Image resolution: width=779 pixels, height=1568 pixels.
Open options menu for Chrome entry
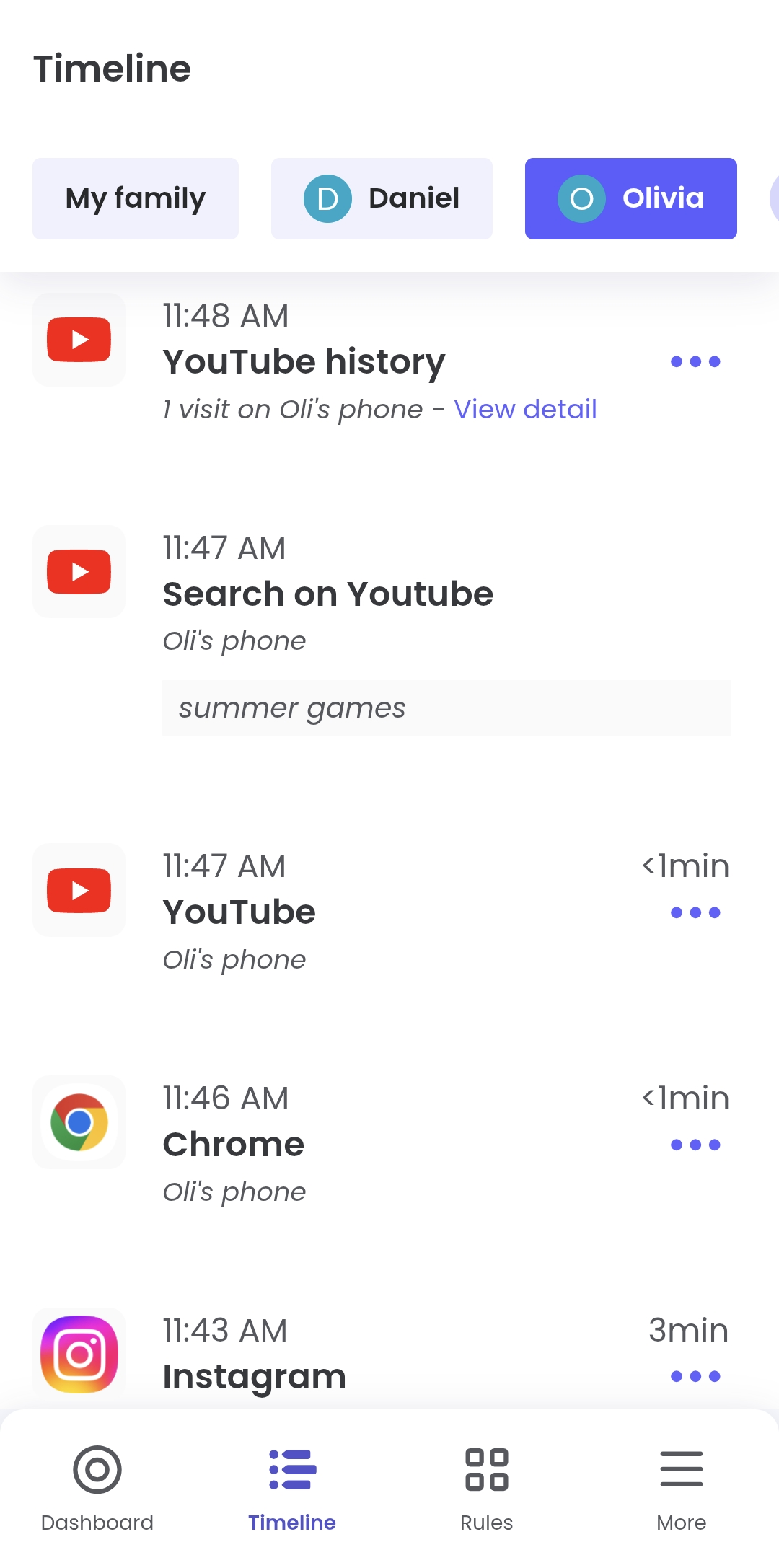click(x=695, y=1145)
